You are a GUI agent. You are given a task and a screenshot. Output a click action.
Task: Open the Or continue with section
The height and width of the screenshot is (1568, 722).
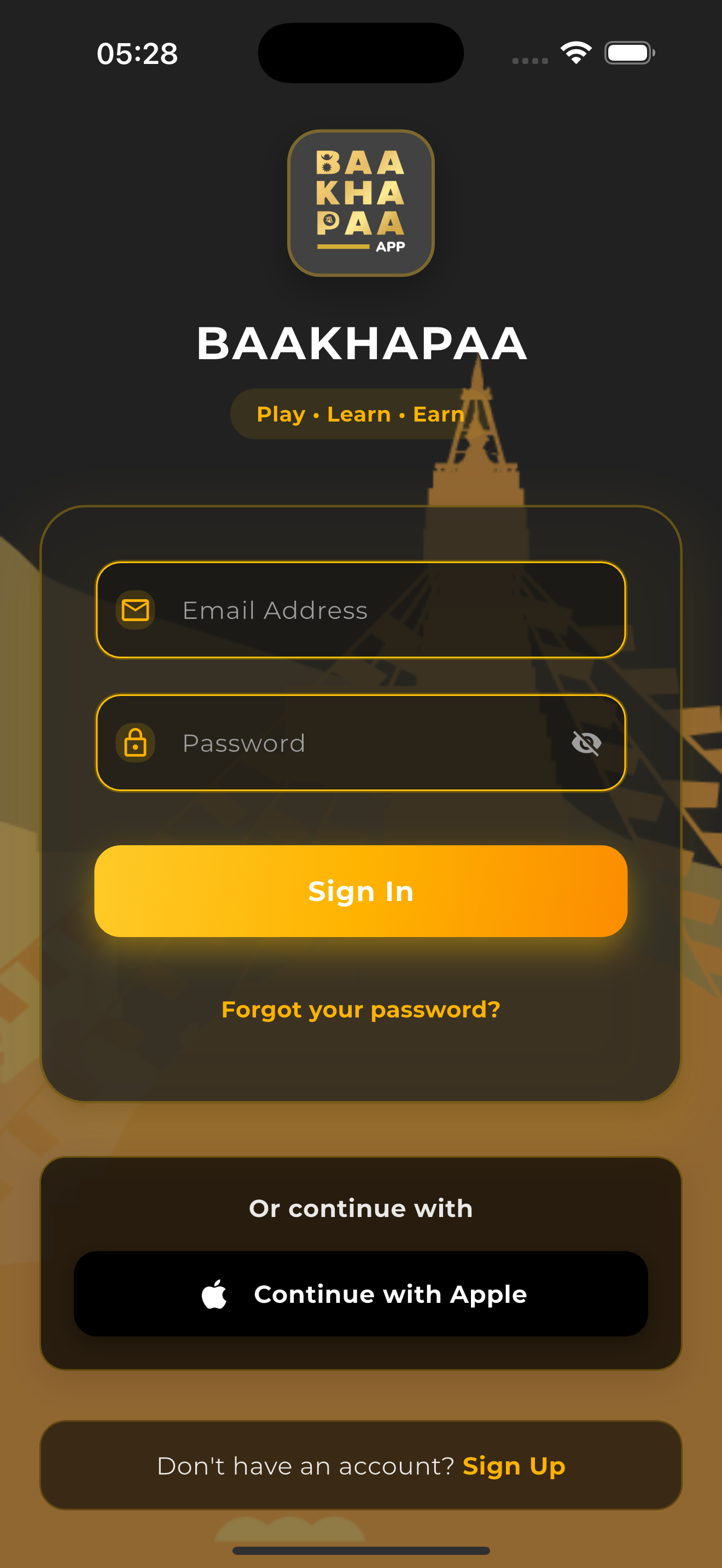tap(360, 1208)
